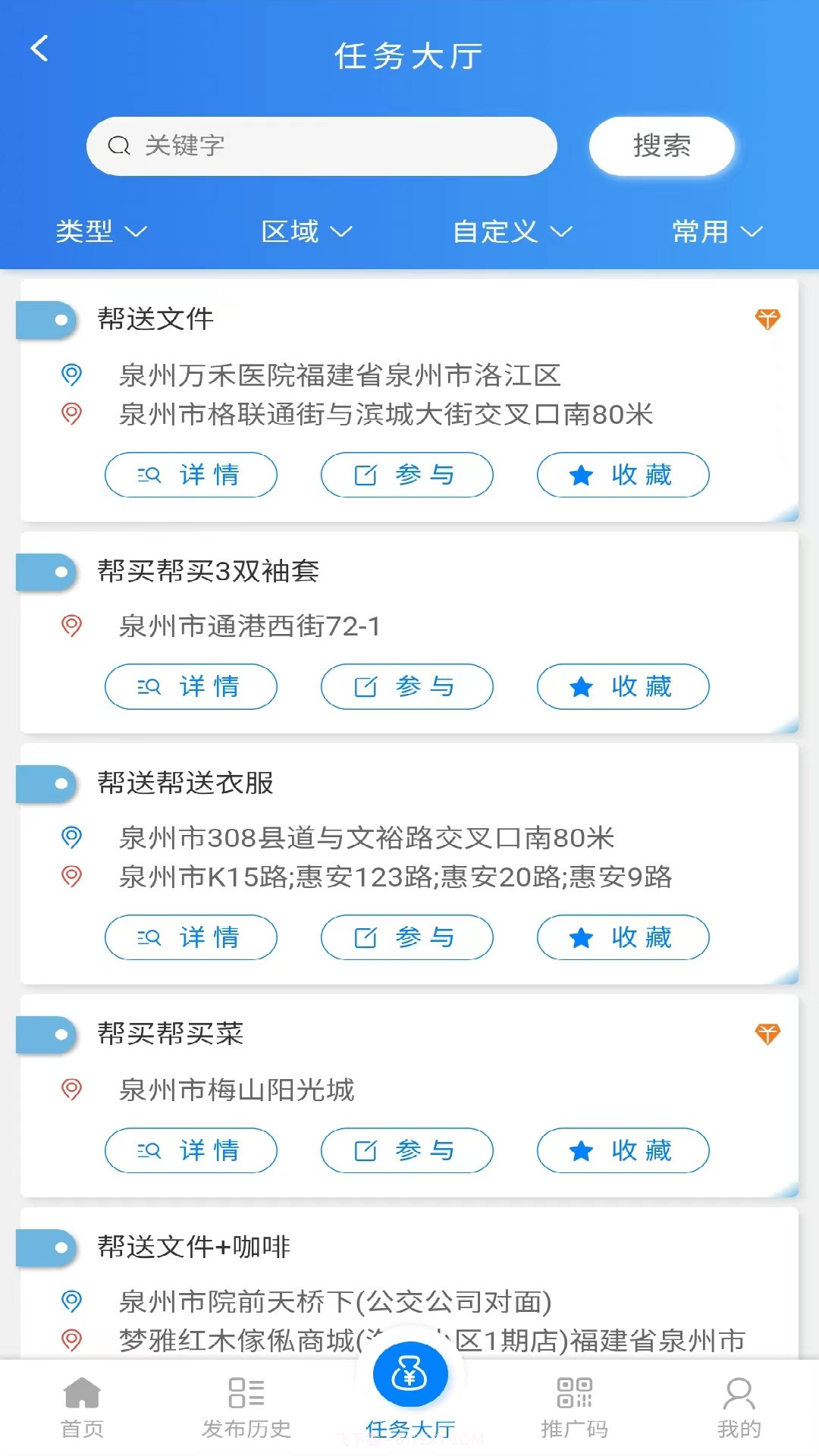Tap the 搜索 search button
819x1456 pixels.
[x=661, y=146]
